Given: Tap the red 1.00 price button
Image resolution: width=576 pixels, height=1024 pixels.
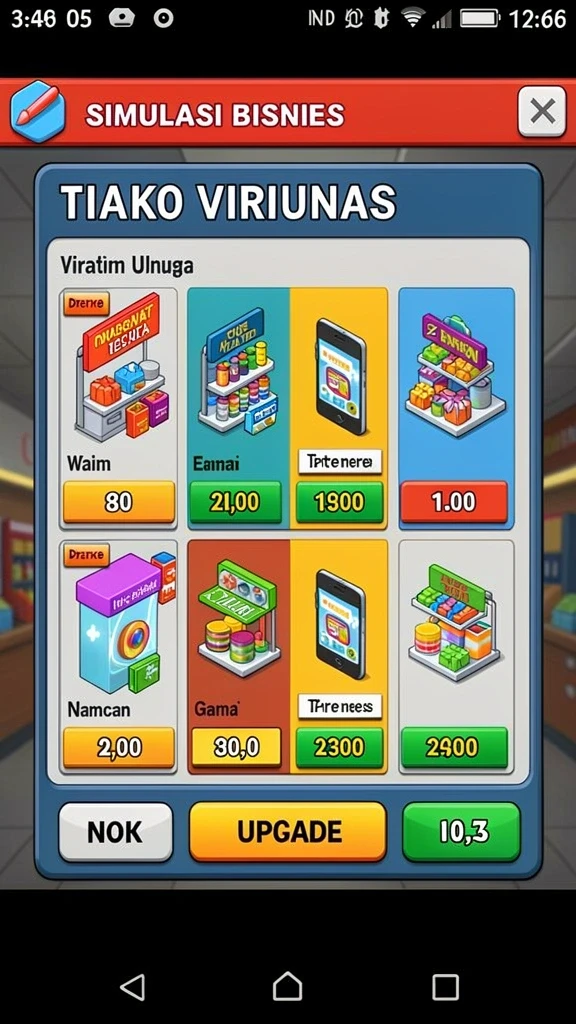Looking at the screenshot, I should pyautogui.click(x=454, y=502).
